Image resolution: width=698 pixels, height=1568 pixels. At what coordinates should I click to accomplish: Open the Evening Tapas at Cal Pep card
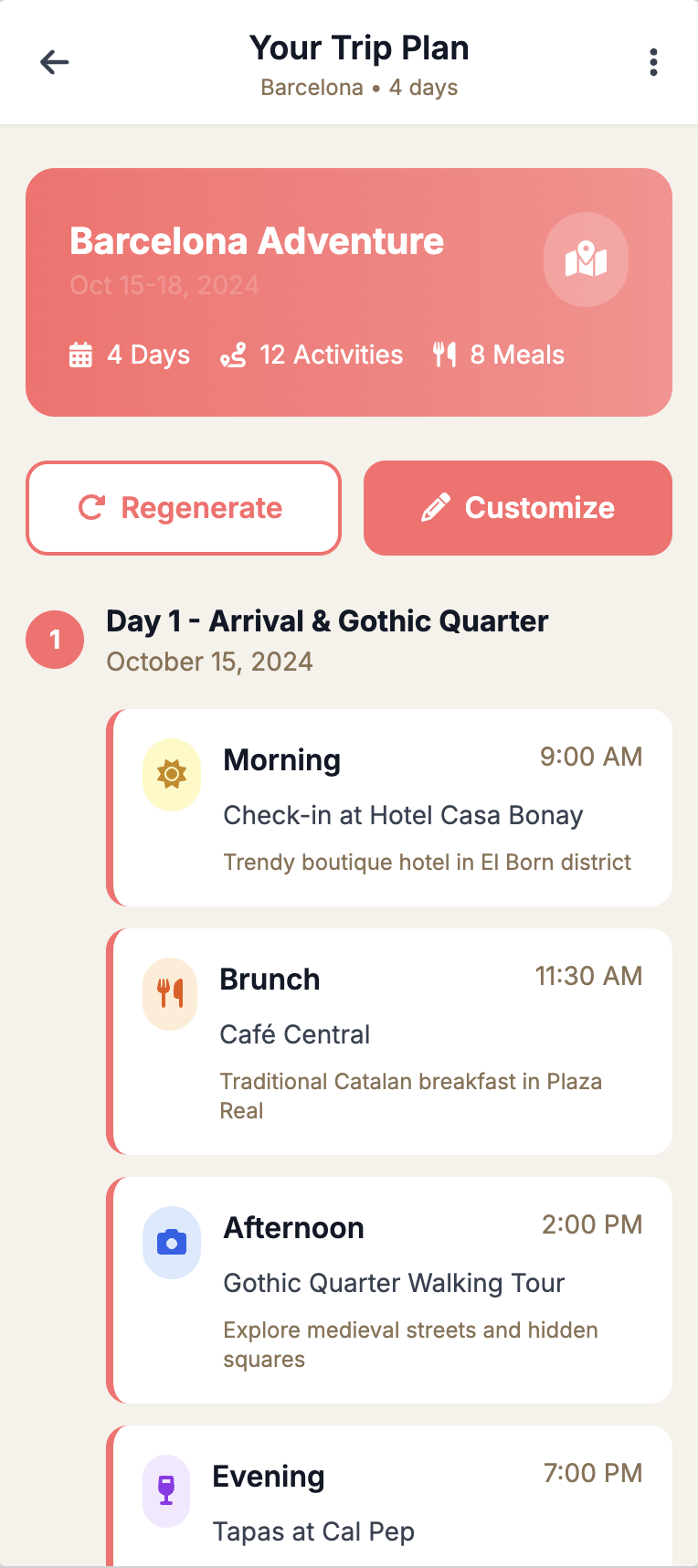pyautogui.click(x=391, y=1499)
